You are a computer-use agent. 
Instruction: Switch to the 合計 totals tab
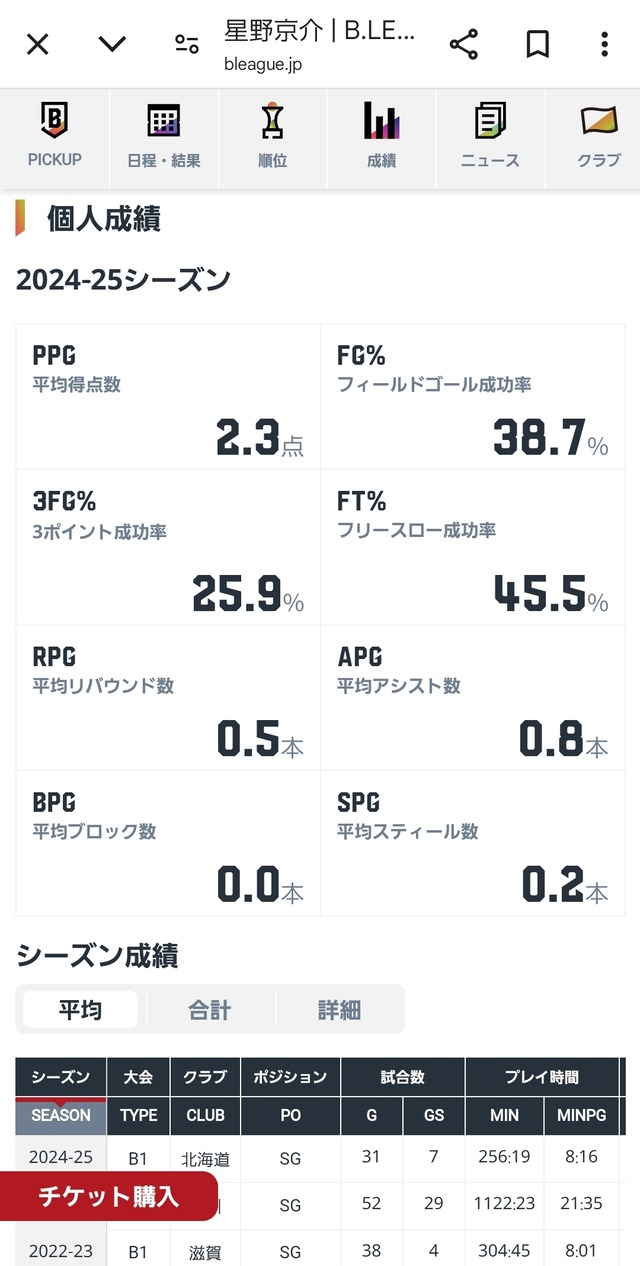(x=210, y=1010)
